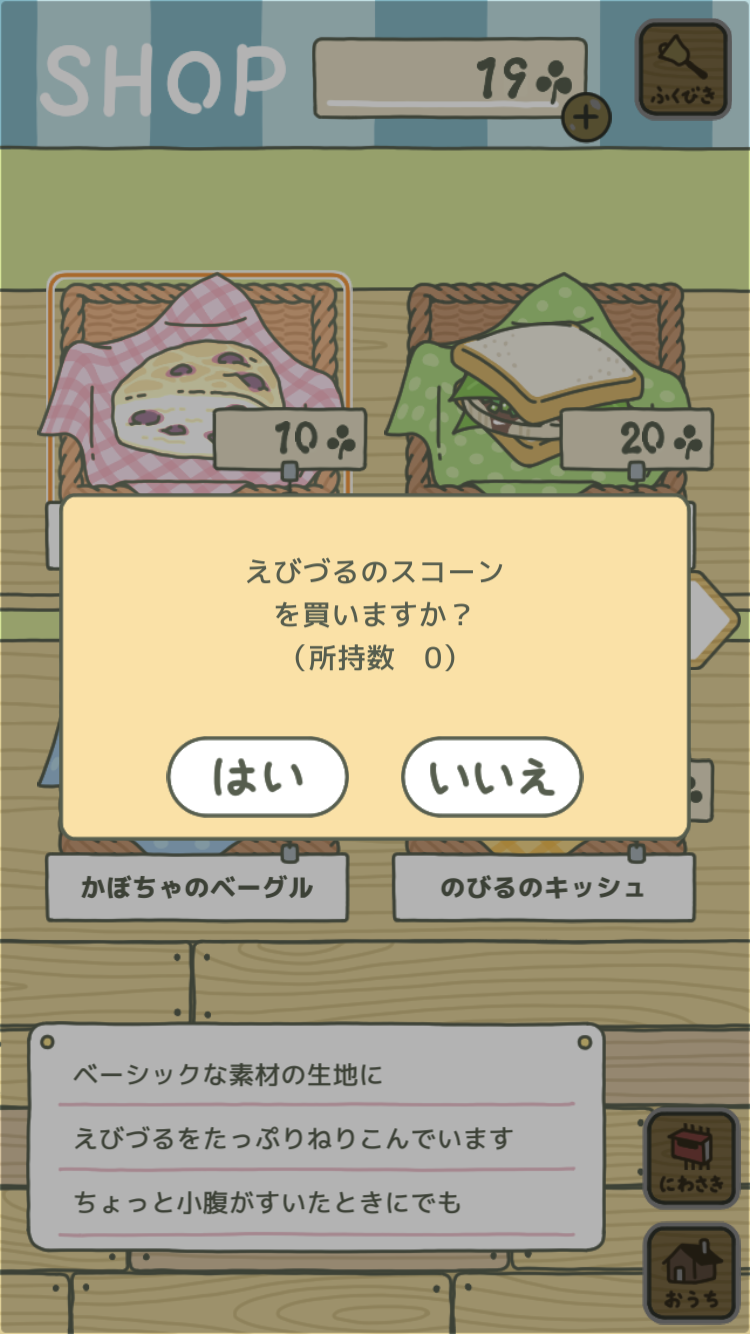Screen dimensions: 750x1334
Task: Choose のびるのキッシュ item
Action: 543,887
